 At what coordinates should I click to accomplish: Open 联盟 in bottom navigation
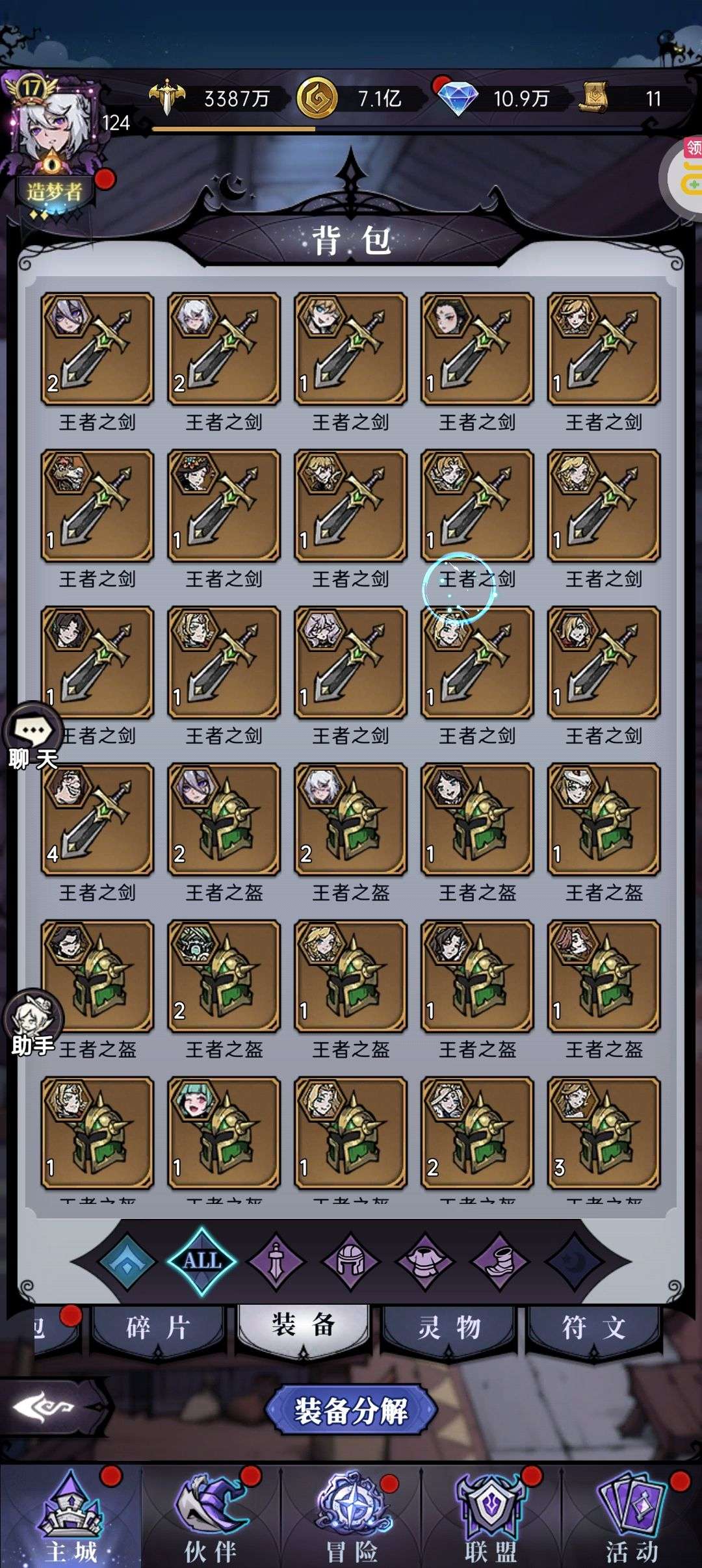pyautogui.click(x=491, y=1516)
